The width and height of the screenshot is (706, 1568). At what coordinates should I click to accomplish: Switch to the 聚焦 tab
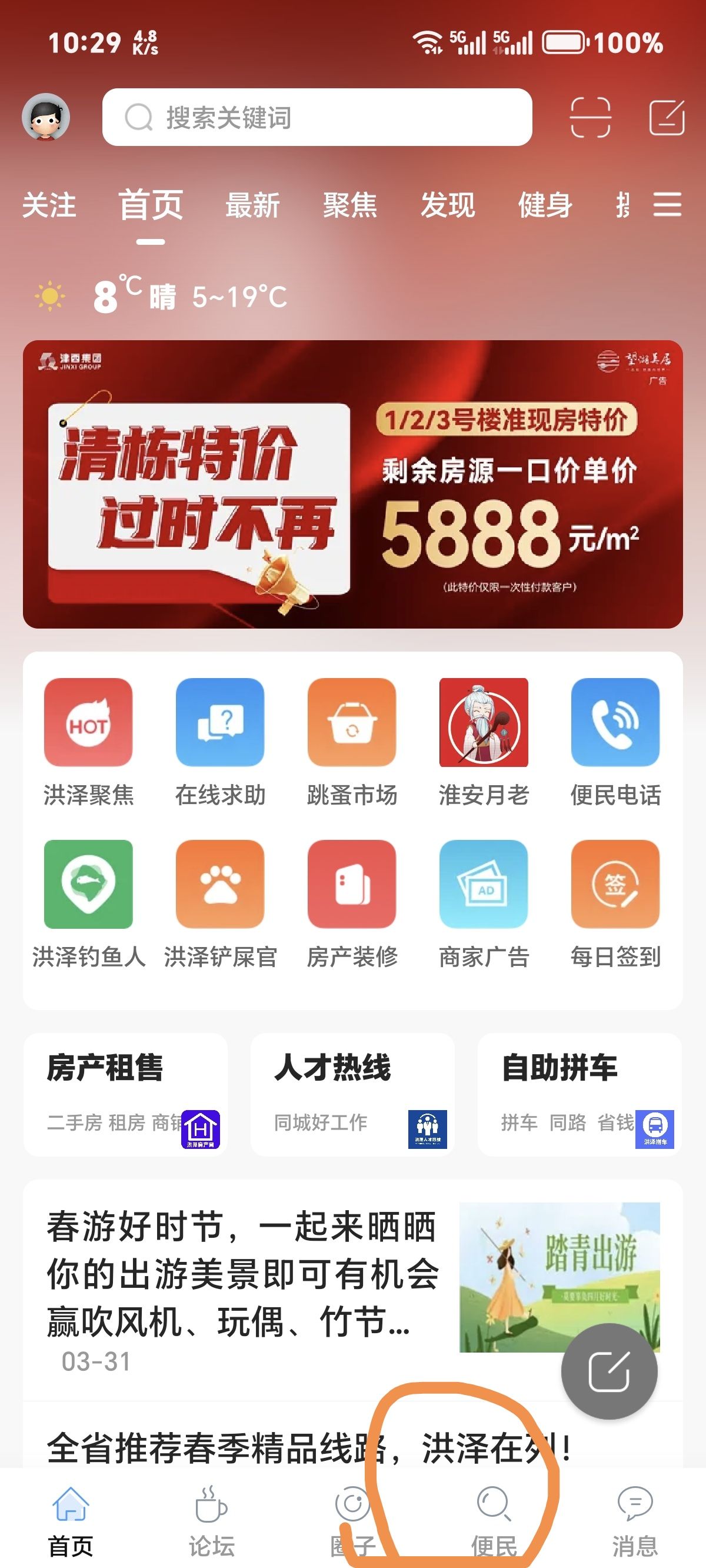point(350,204)
